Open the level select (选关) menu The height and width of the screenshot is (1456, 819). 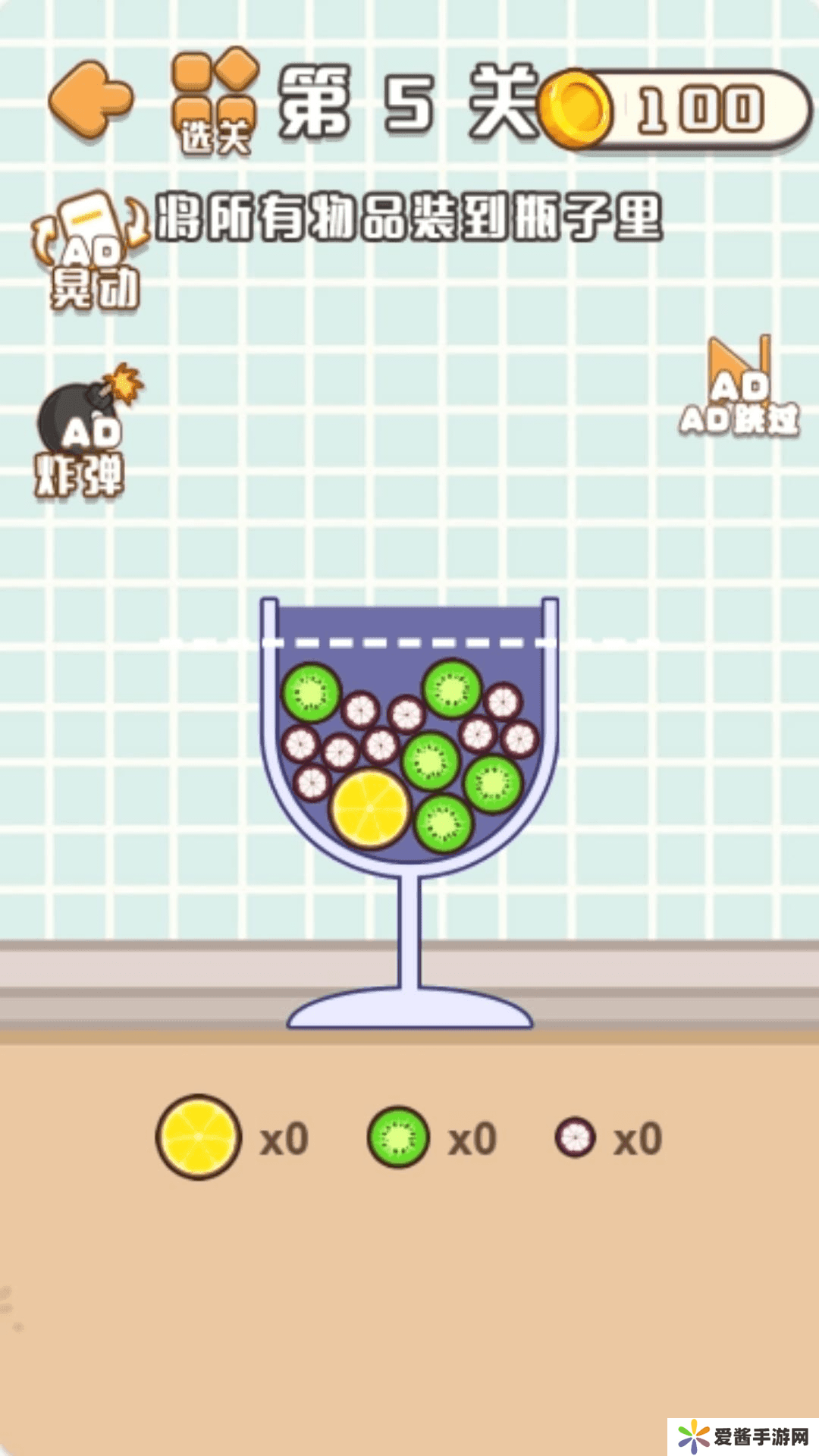point(215,100)
